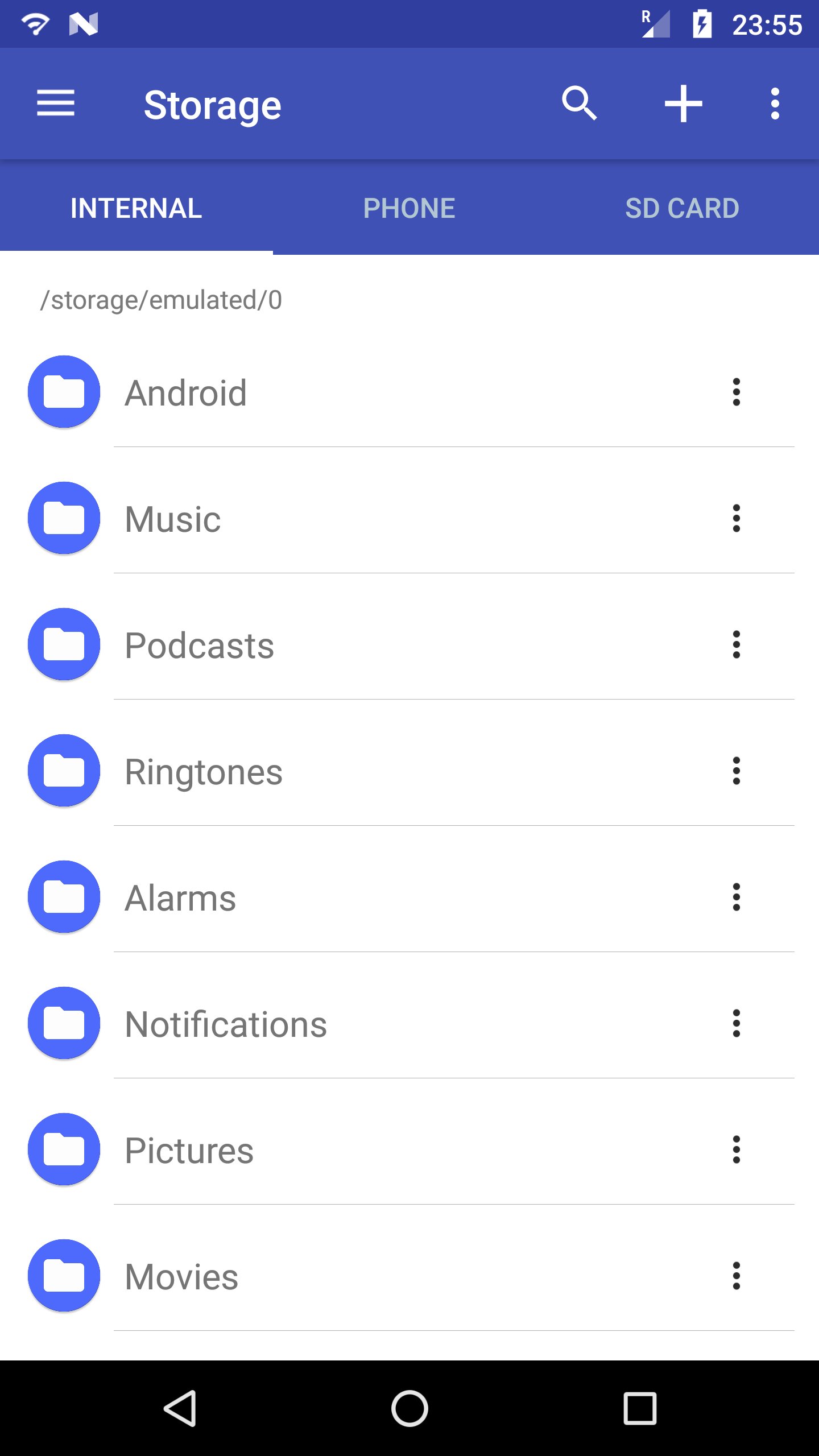Screen dimensions: 819x1456
Task: Open the app bar overflow menu
Action: [x=775, y=104]
